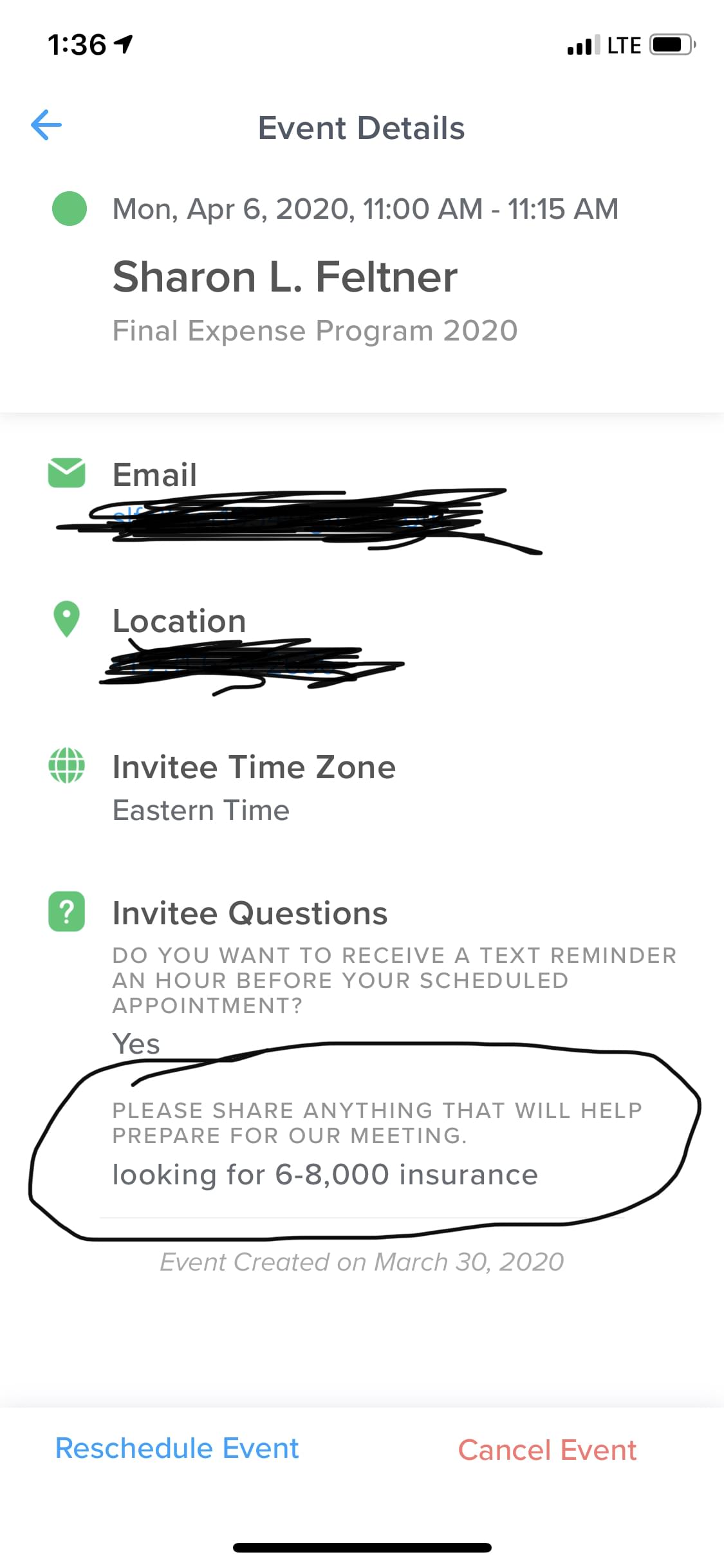Go back from Event Details
This screenshot has height=1568, width=724.
[x=46, y=125]
